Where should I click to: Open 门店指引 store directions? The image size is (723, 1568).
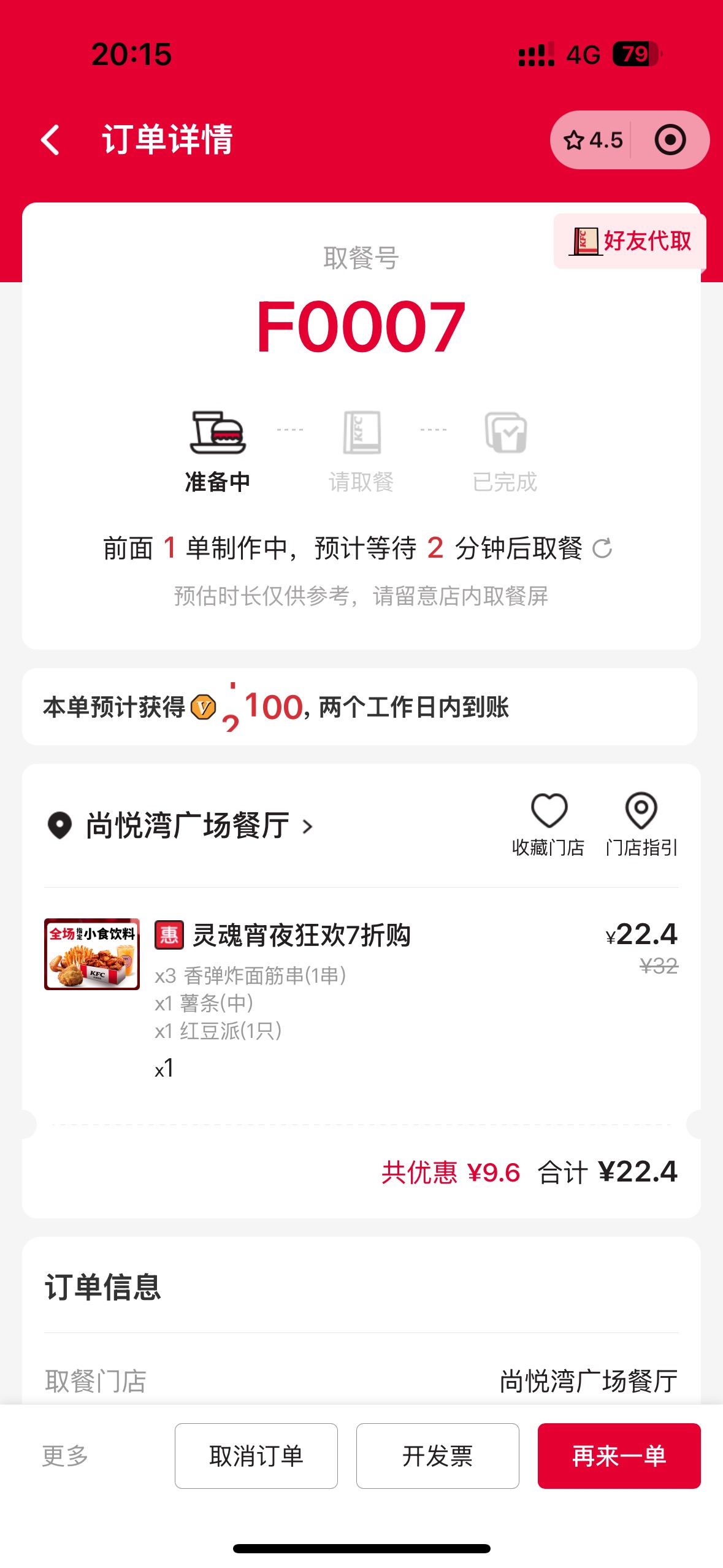[641, 824]
